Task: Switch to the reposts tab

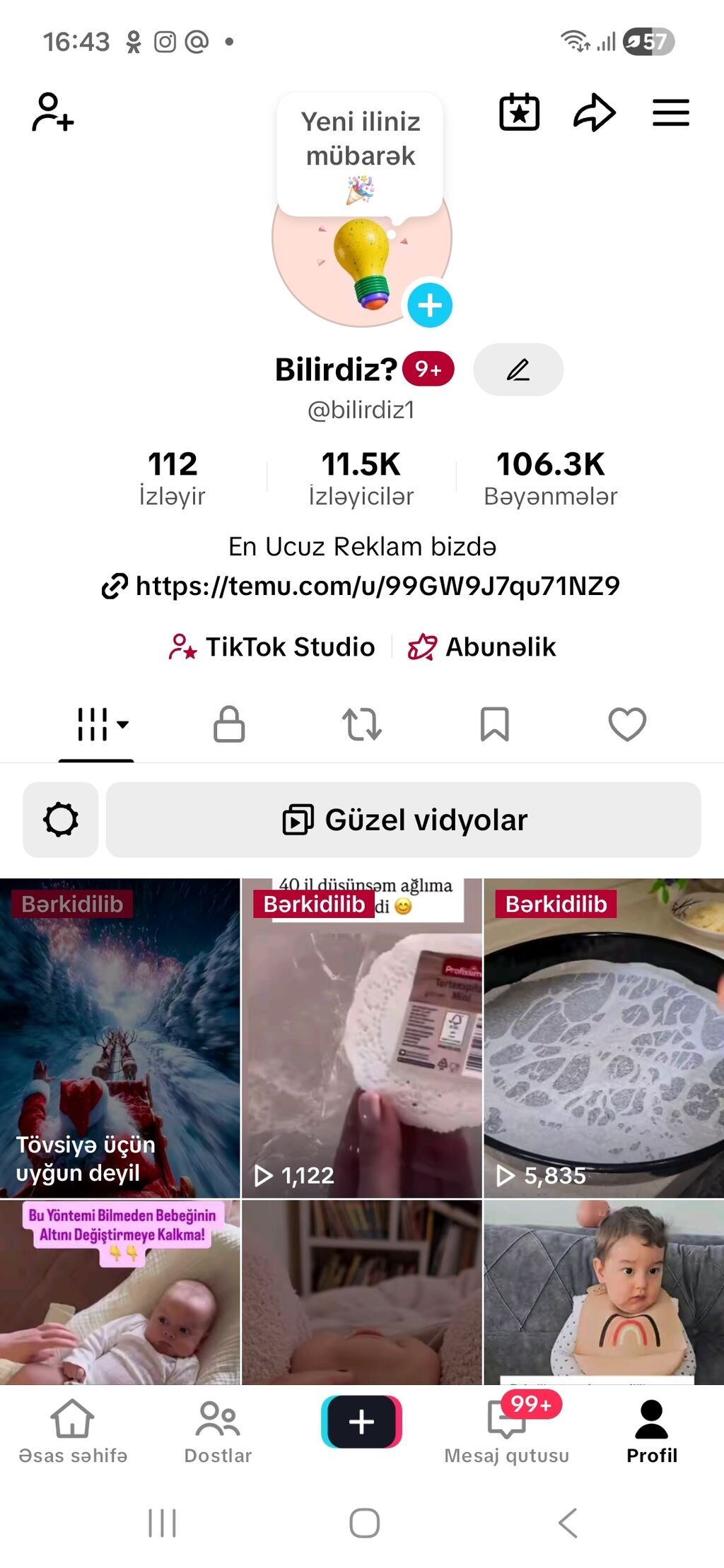Action: click(x=362, y=724)
